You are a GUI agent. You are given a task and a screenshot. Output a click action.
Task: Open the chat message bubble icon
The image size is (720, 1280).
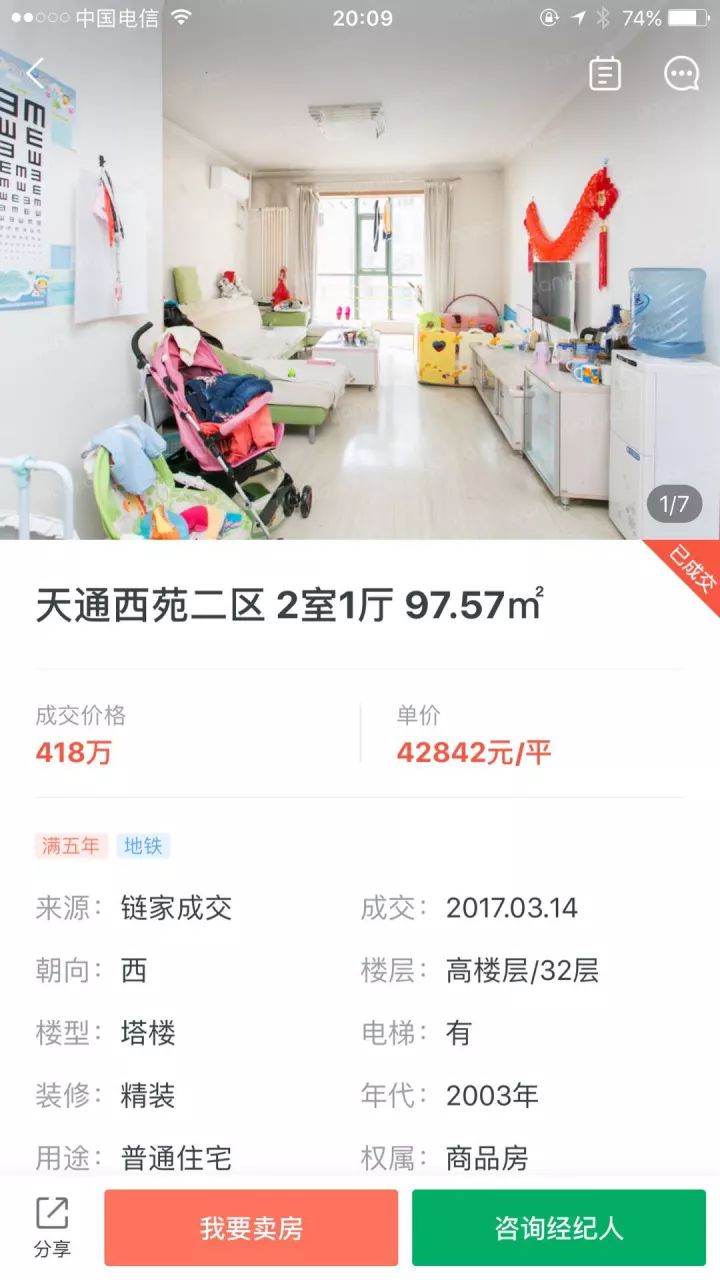click(x=682, y=73)
